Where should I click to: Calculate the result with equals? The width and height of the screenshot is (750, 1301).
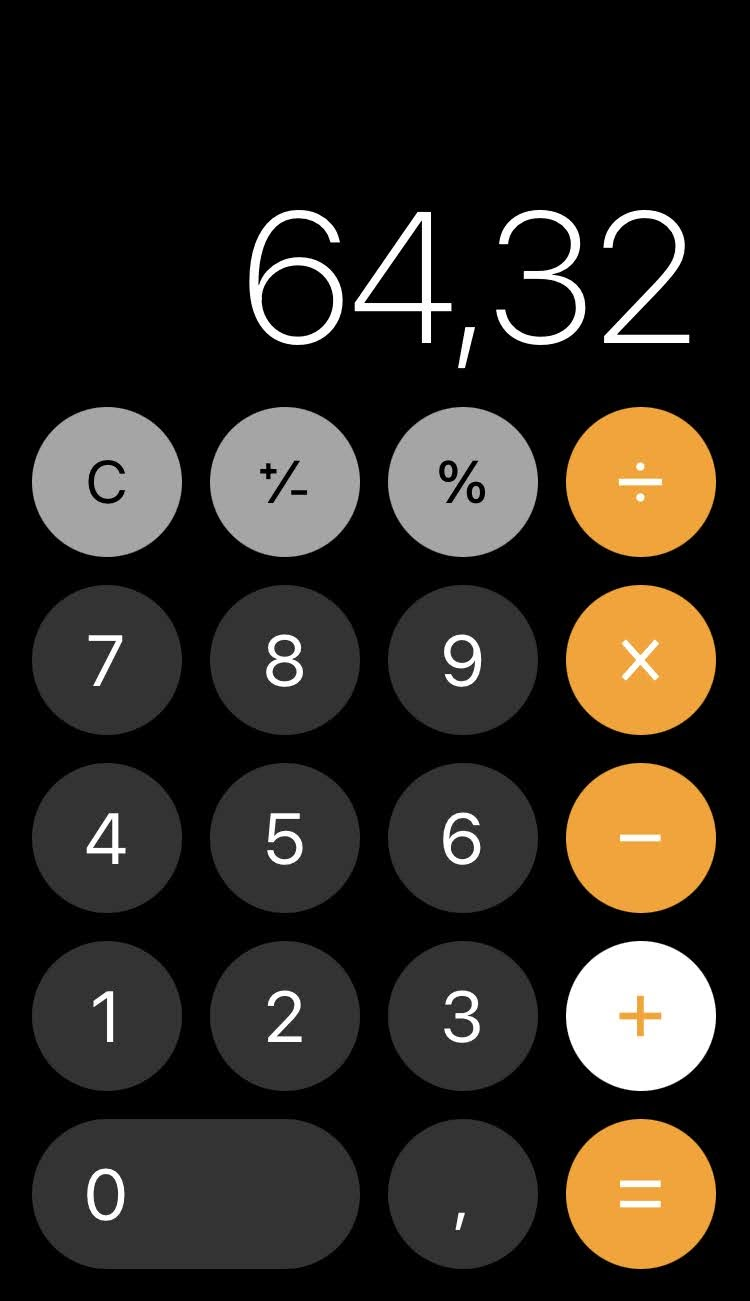641,1194
